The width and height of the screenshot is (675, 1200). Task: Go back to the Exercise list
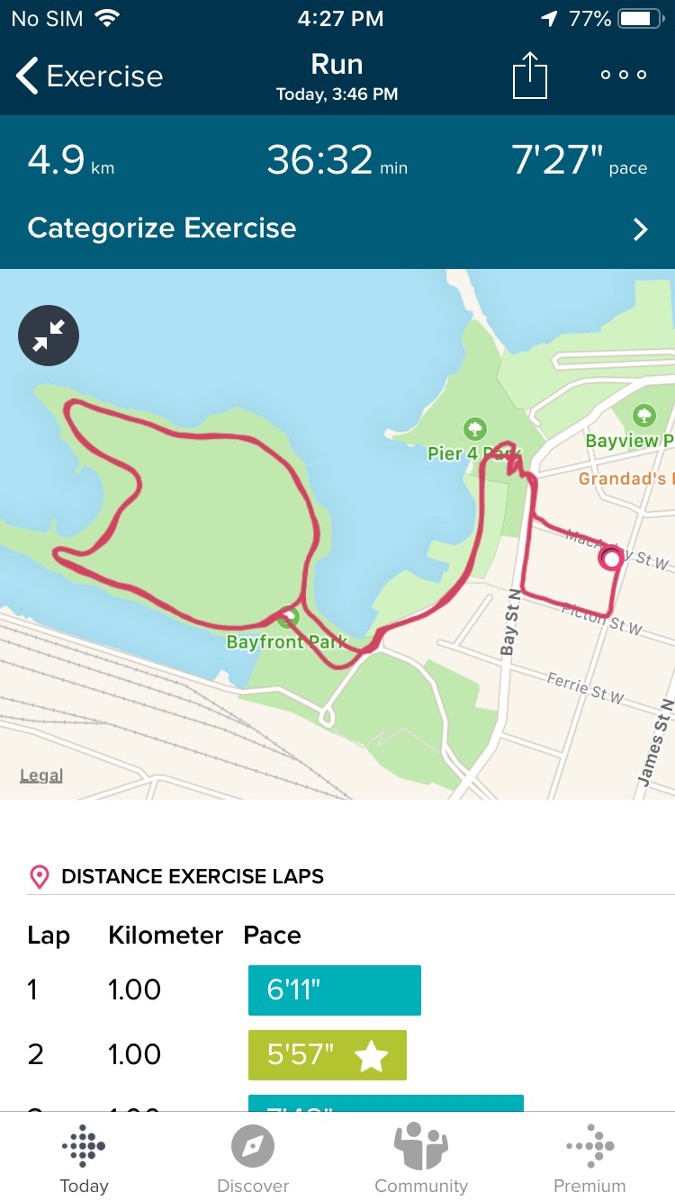(89, 76)
